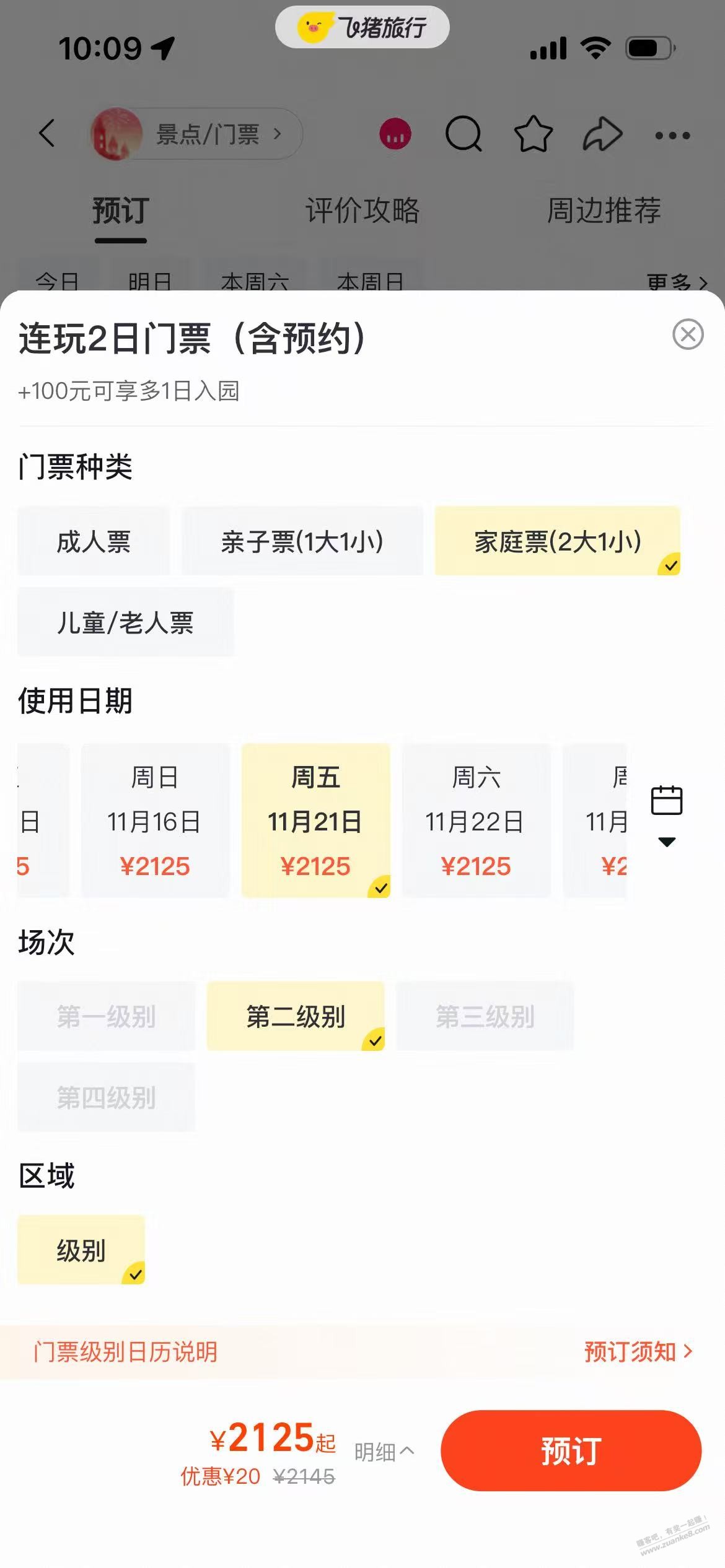Open the calendar date picker

(x=667, y=811)
